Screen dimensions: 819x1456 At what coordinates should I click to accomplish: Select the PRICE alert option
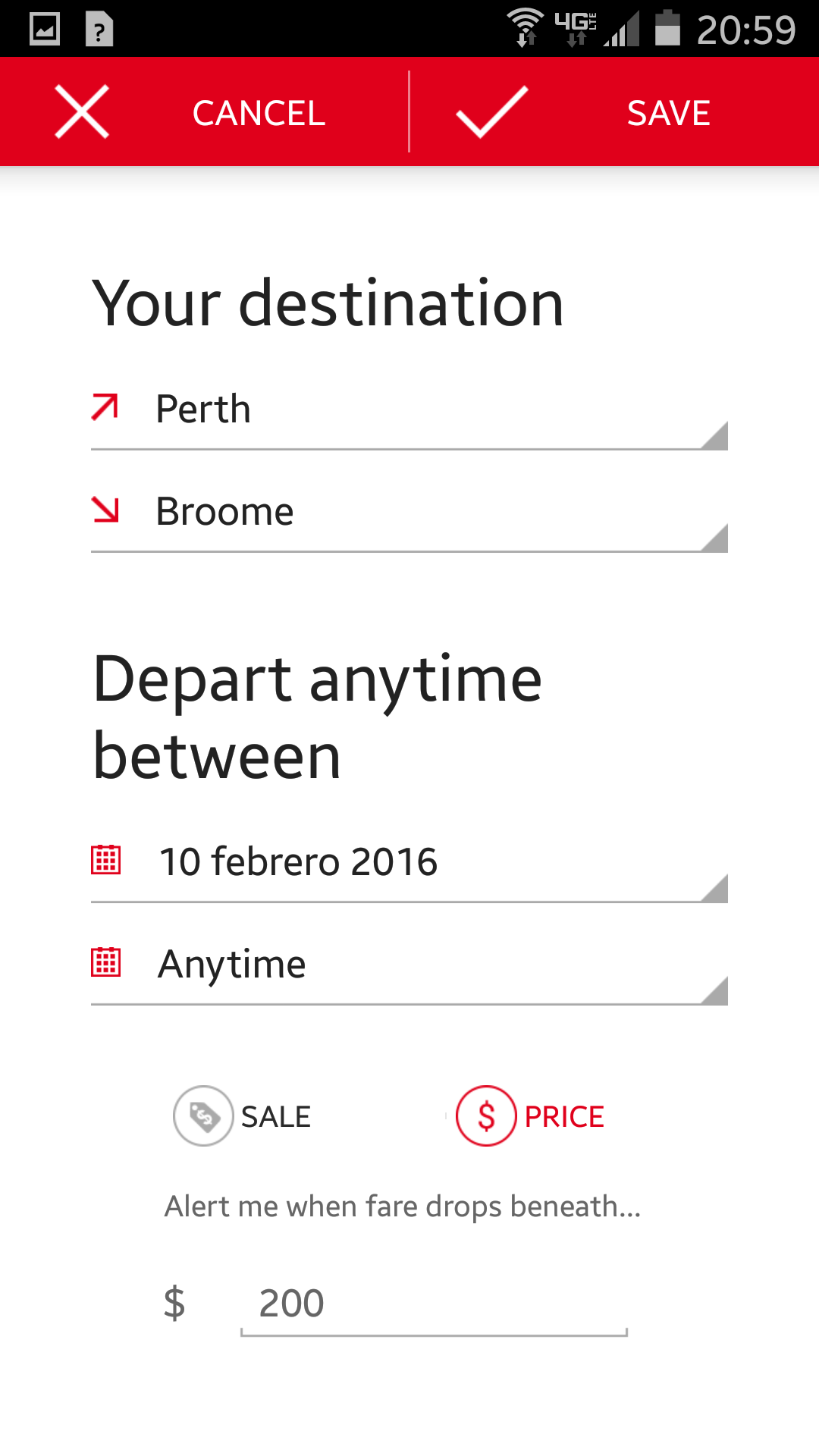click(x=530, y=1116)
